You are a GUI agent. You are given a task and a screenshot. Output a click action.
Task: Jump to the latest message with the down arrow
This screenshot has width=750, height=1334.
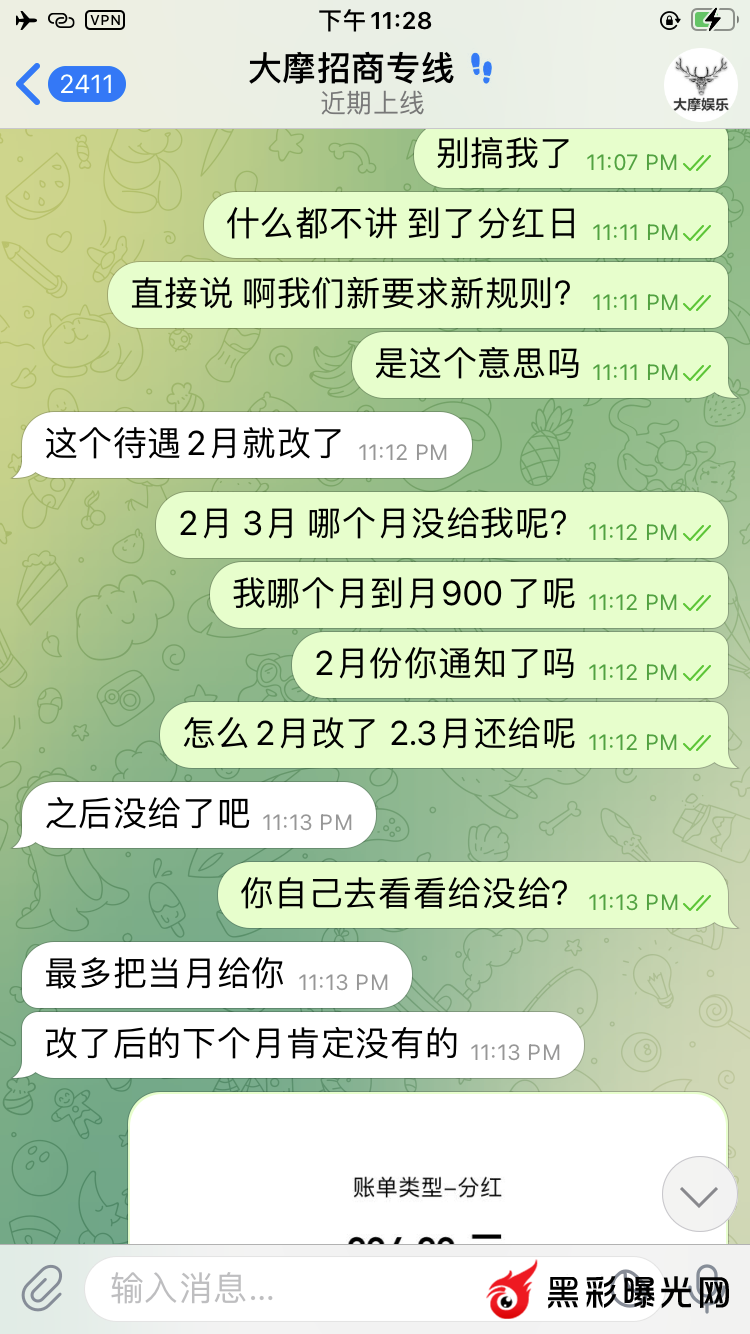pos(699,1194)
